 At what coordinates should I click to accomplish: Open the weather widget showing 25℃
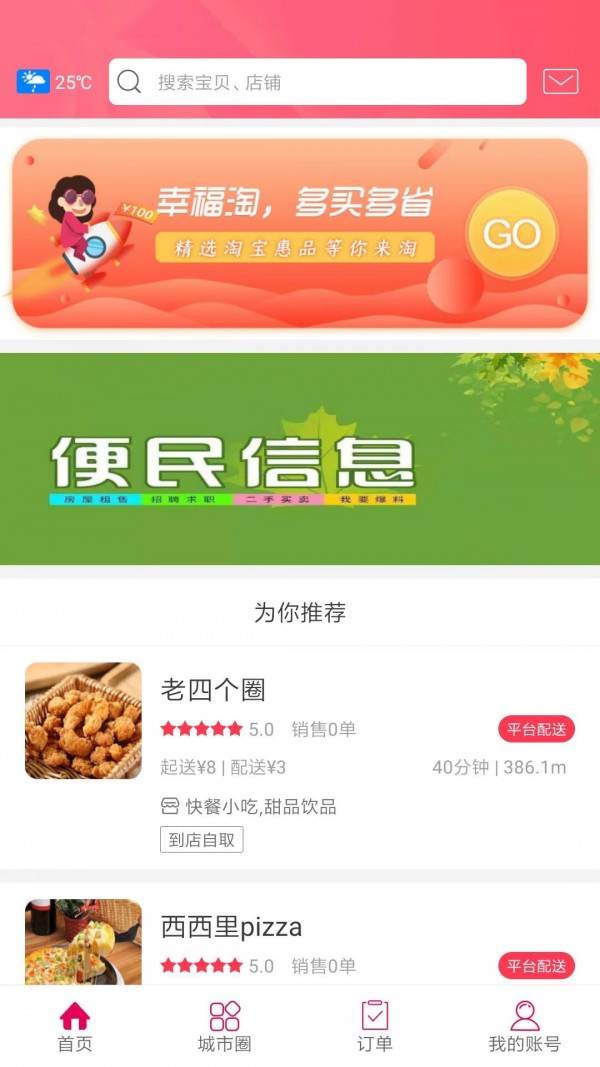(x=54, y=82)
